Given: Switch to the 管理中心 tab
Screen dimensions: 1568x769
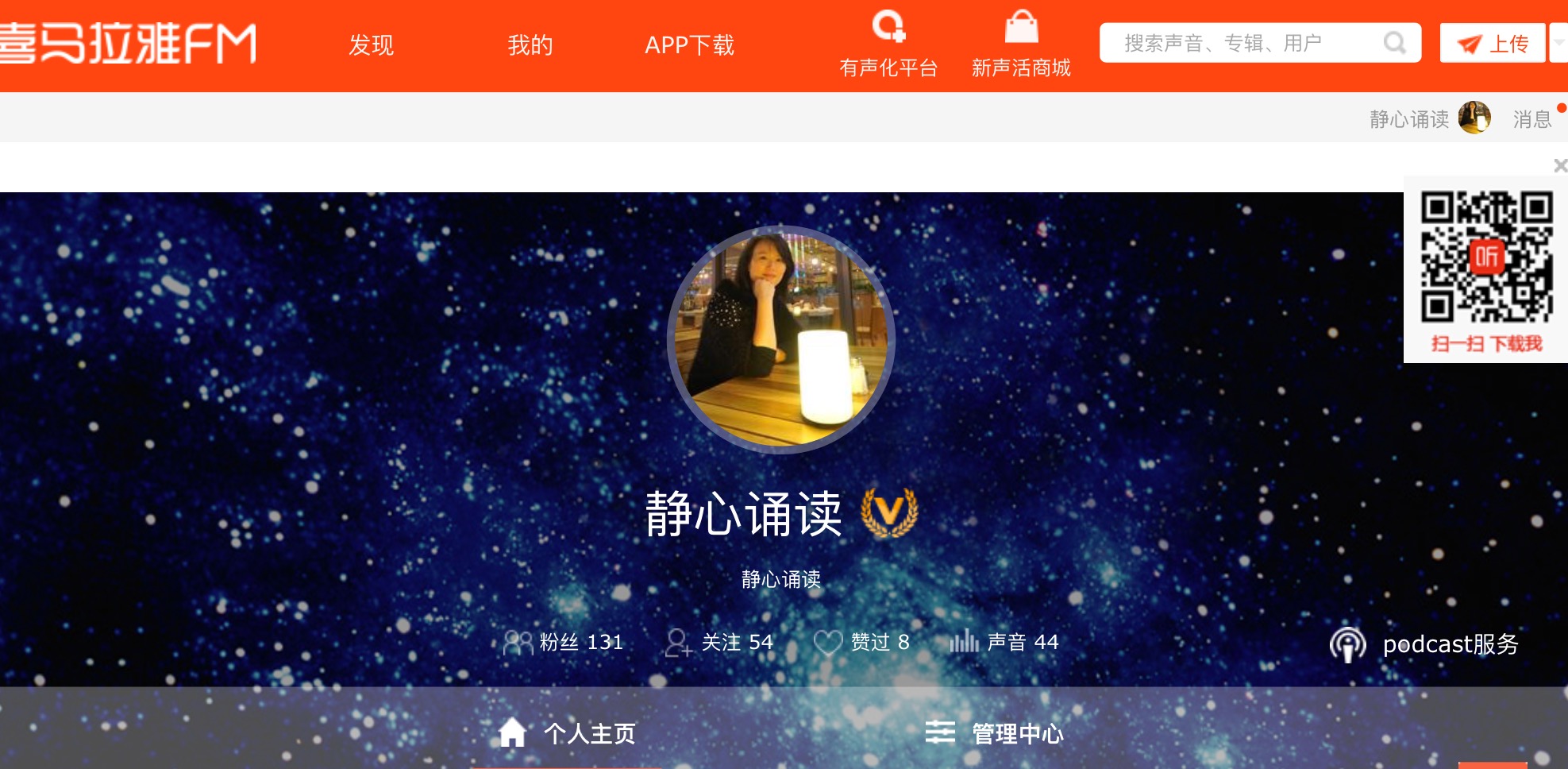Looking at the screenshot, I should 995,733.
